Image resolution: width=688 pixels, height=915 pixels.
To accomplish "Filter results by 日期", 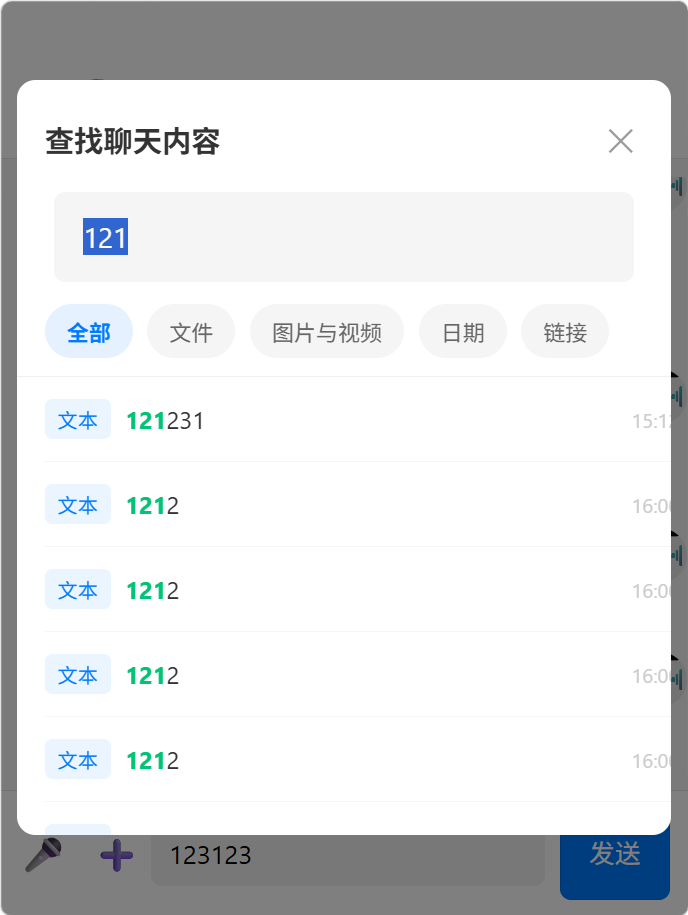I will click(x=463, y=331).
